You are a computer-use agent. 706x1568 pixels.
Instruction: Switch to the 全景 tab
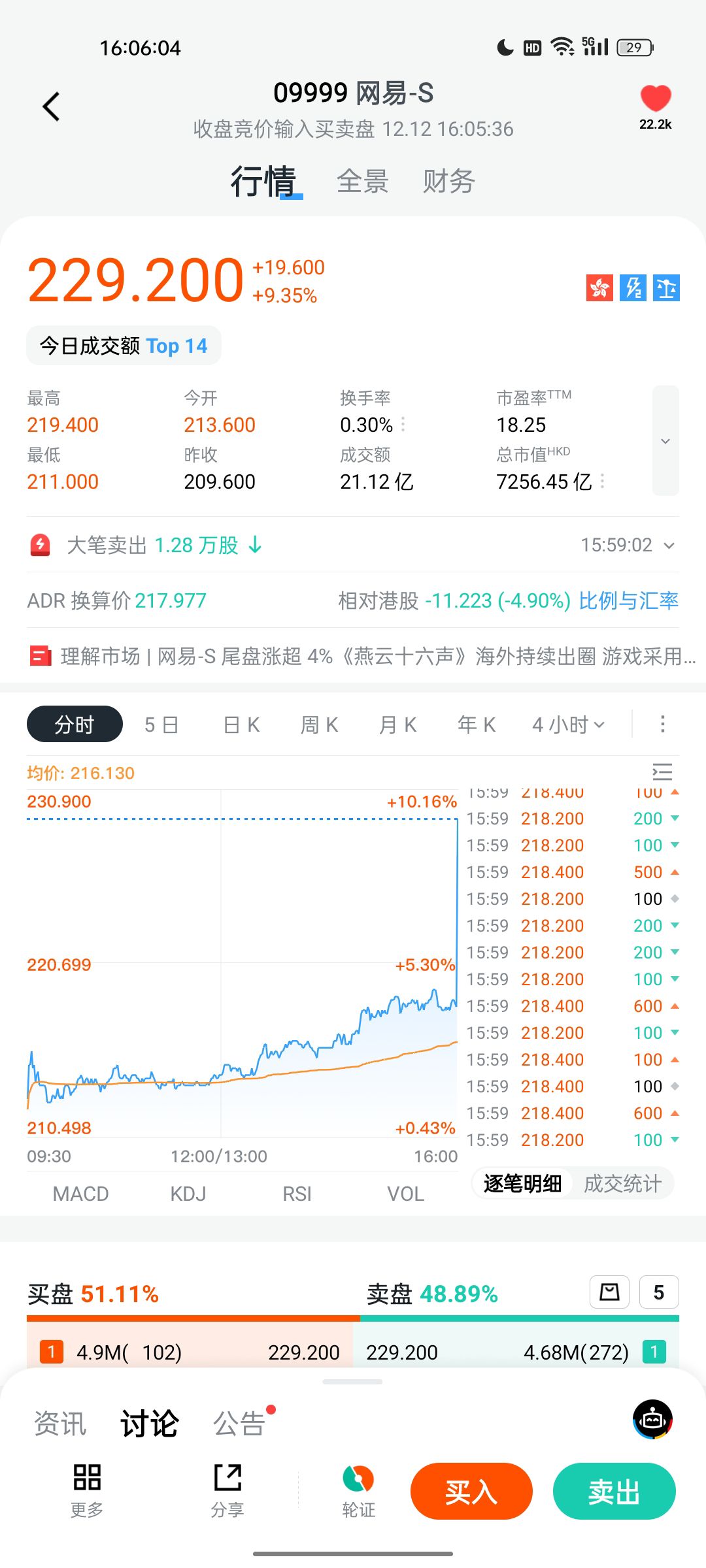click(363, 181)
